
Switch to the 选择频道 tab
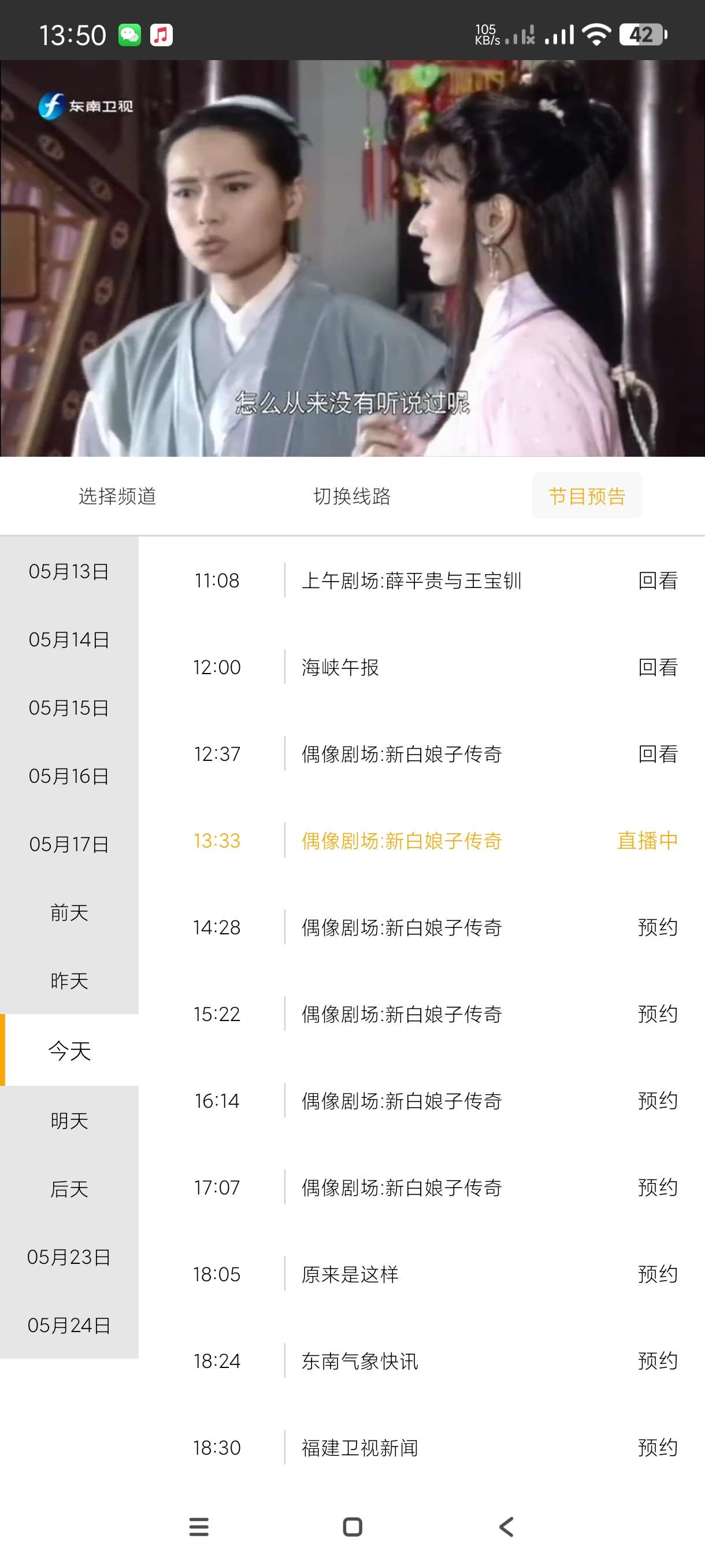point(117,496)
